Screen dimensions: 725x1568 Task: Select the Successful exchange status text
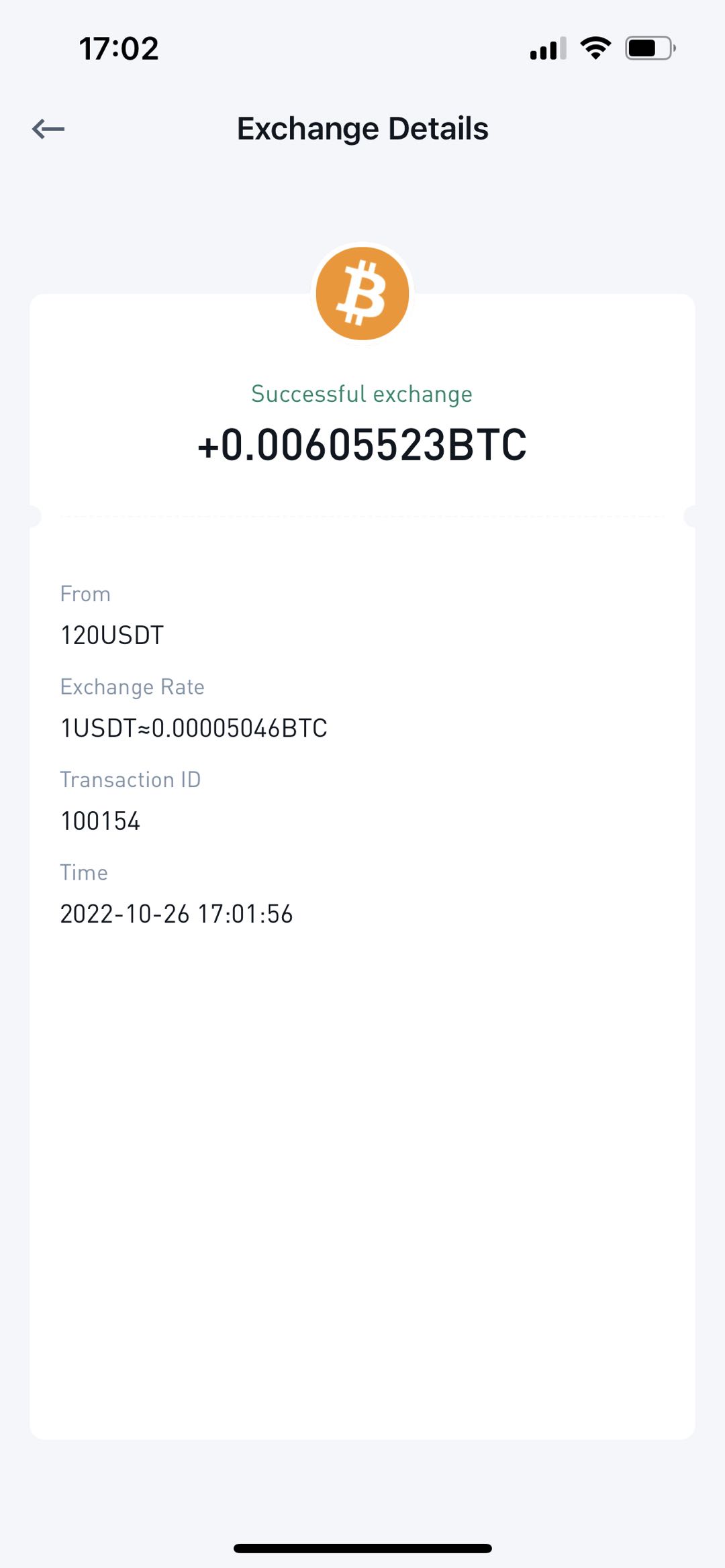(362, 394)
